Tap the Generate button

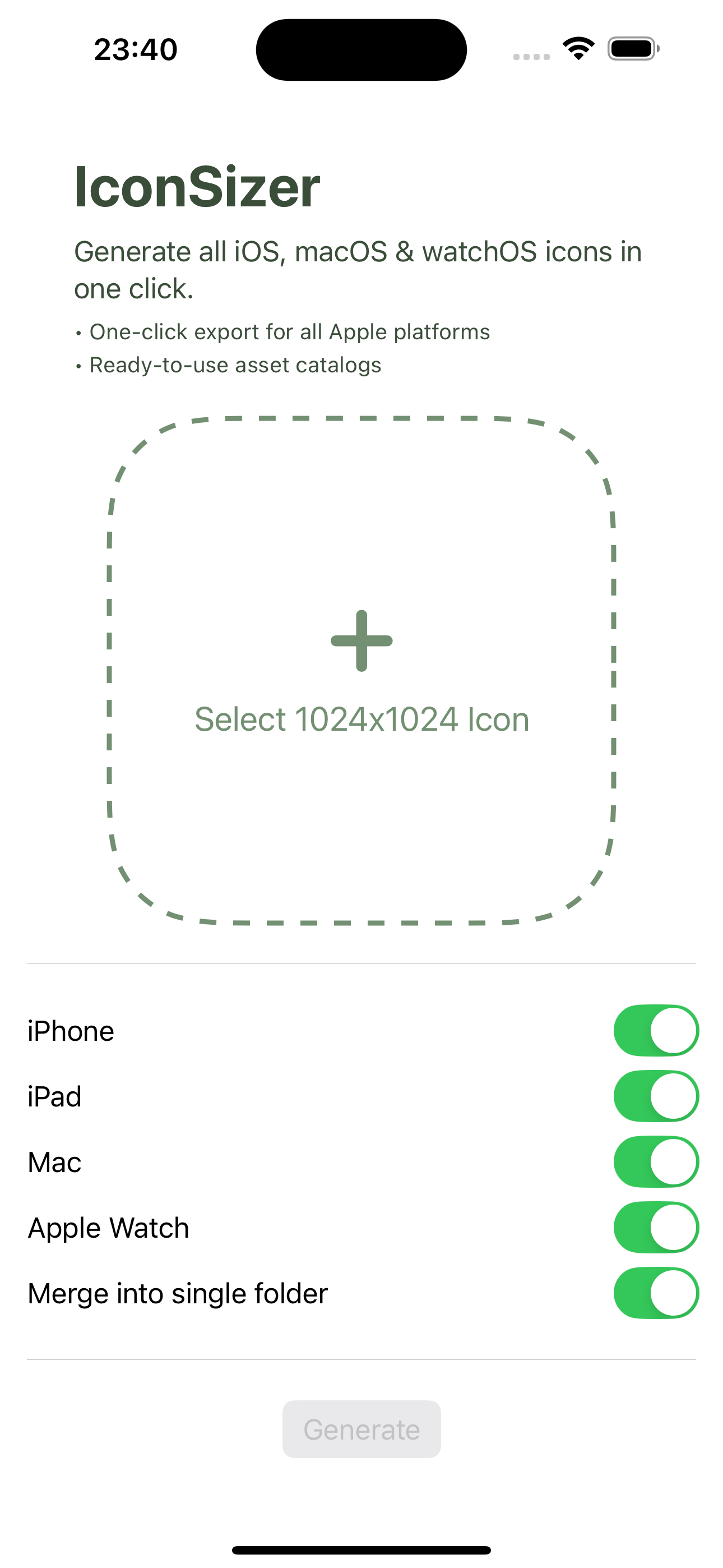(x=361, y=1429)
